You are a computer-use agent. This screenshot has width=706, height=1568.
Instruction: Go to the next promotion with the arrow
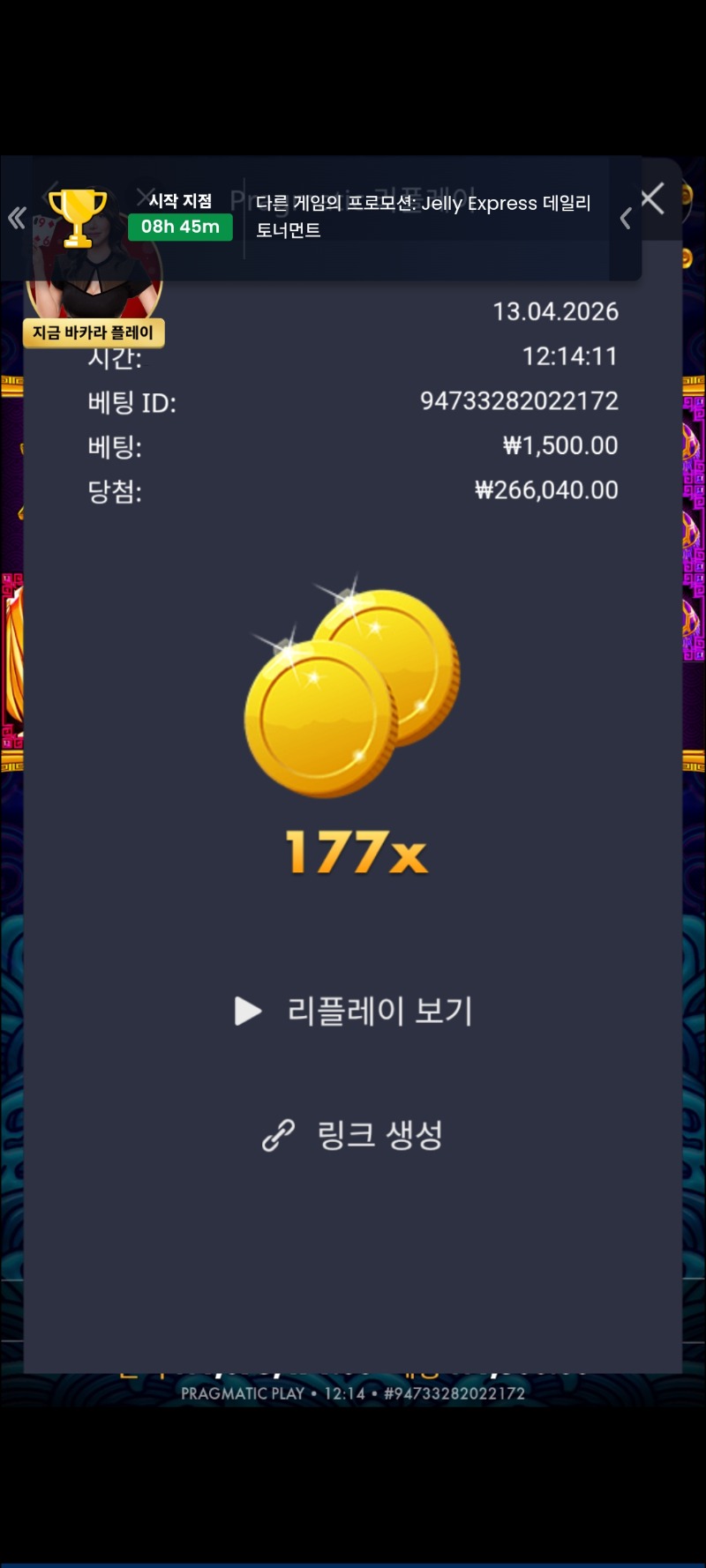pos(625,219)
